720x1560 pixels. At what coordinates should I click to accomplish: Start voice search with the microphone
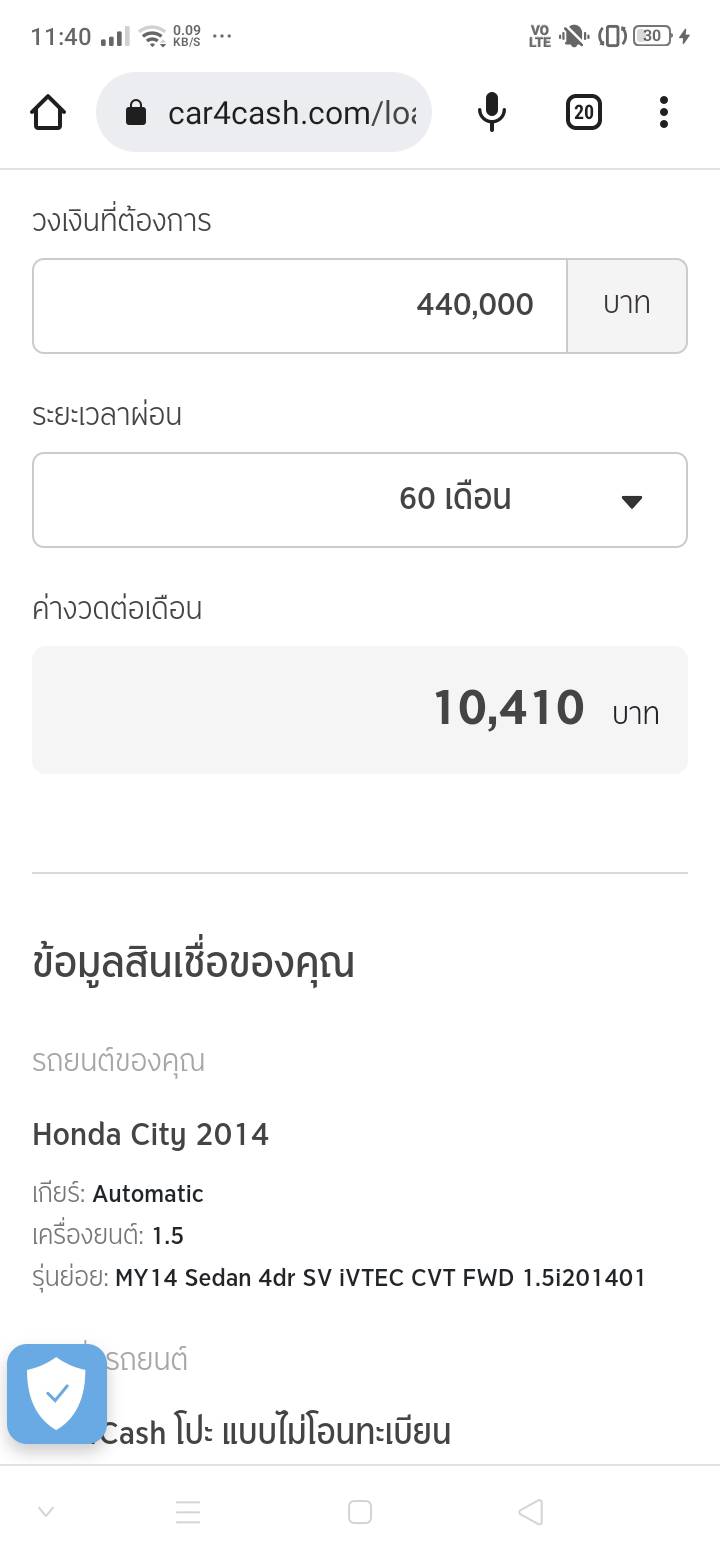pyautogui.click(x=491, y=113)
